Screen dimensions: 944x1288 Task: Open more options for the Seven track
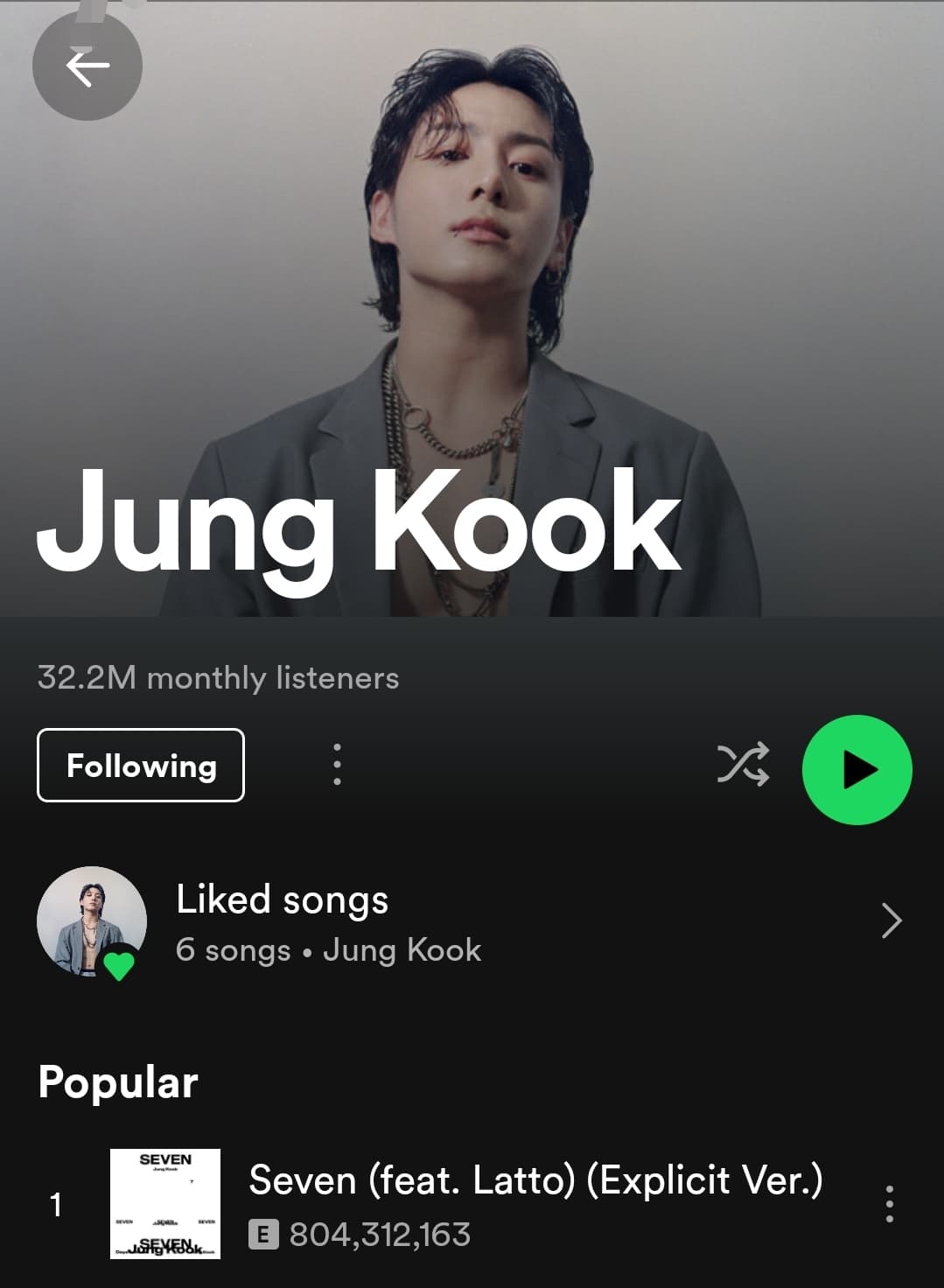point(889,1204)
